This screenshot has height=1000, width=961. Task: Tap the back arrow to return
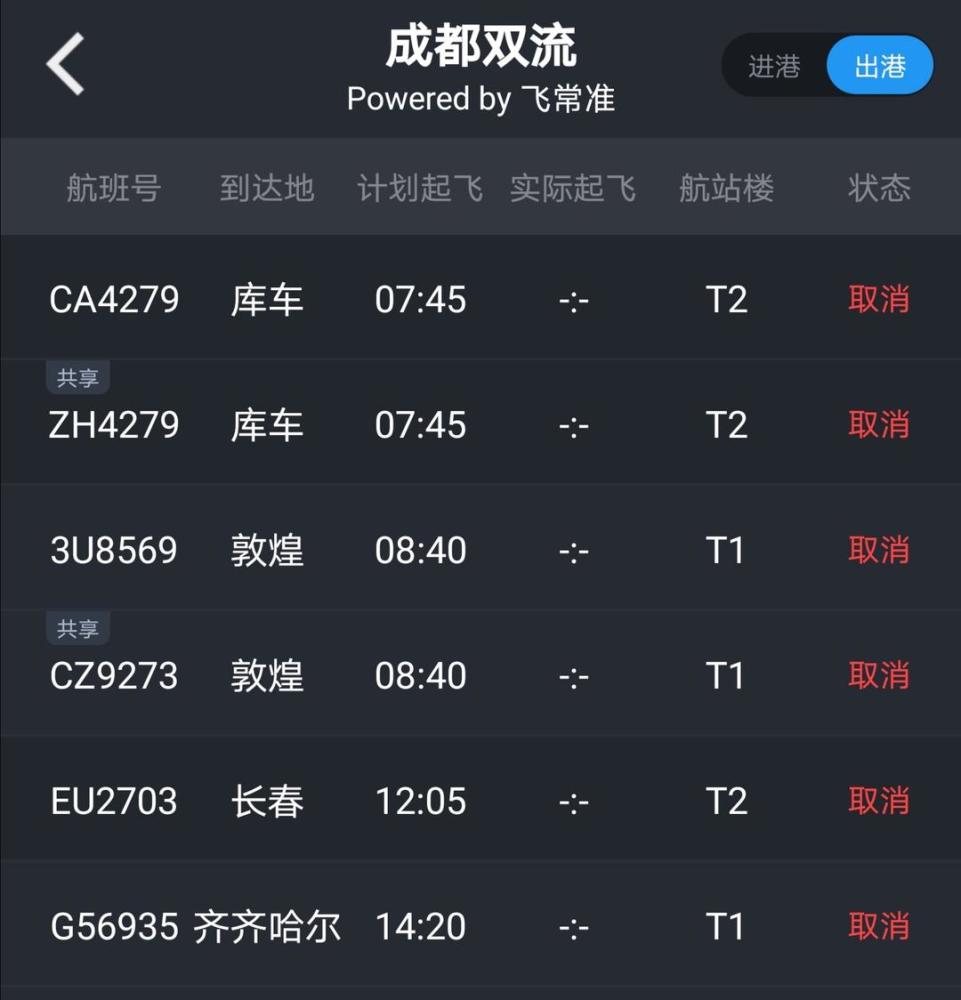64,65
